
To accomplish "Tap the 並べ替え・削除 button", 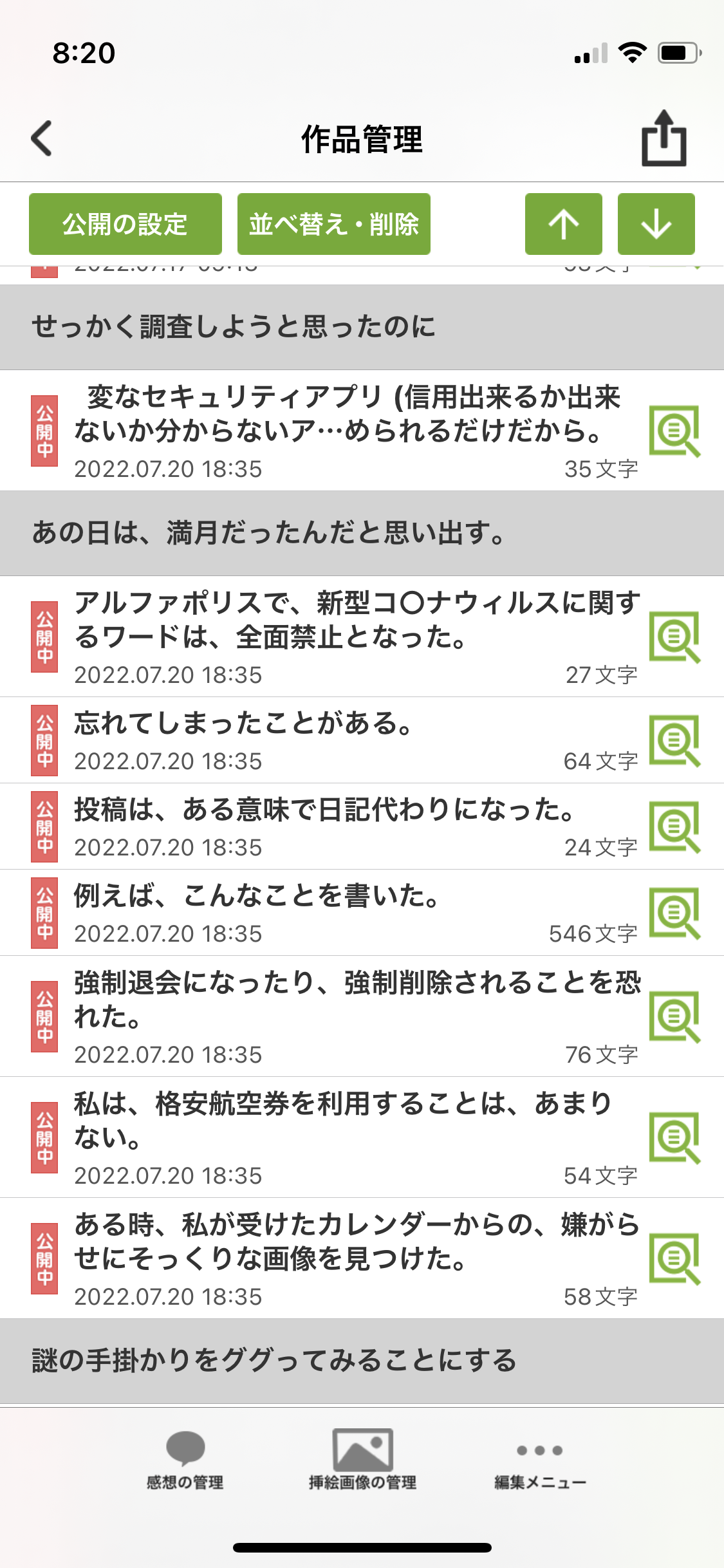I will (333, 224).
